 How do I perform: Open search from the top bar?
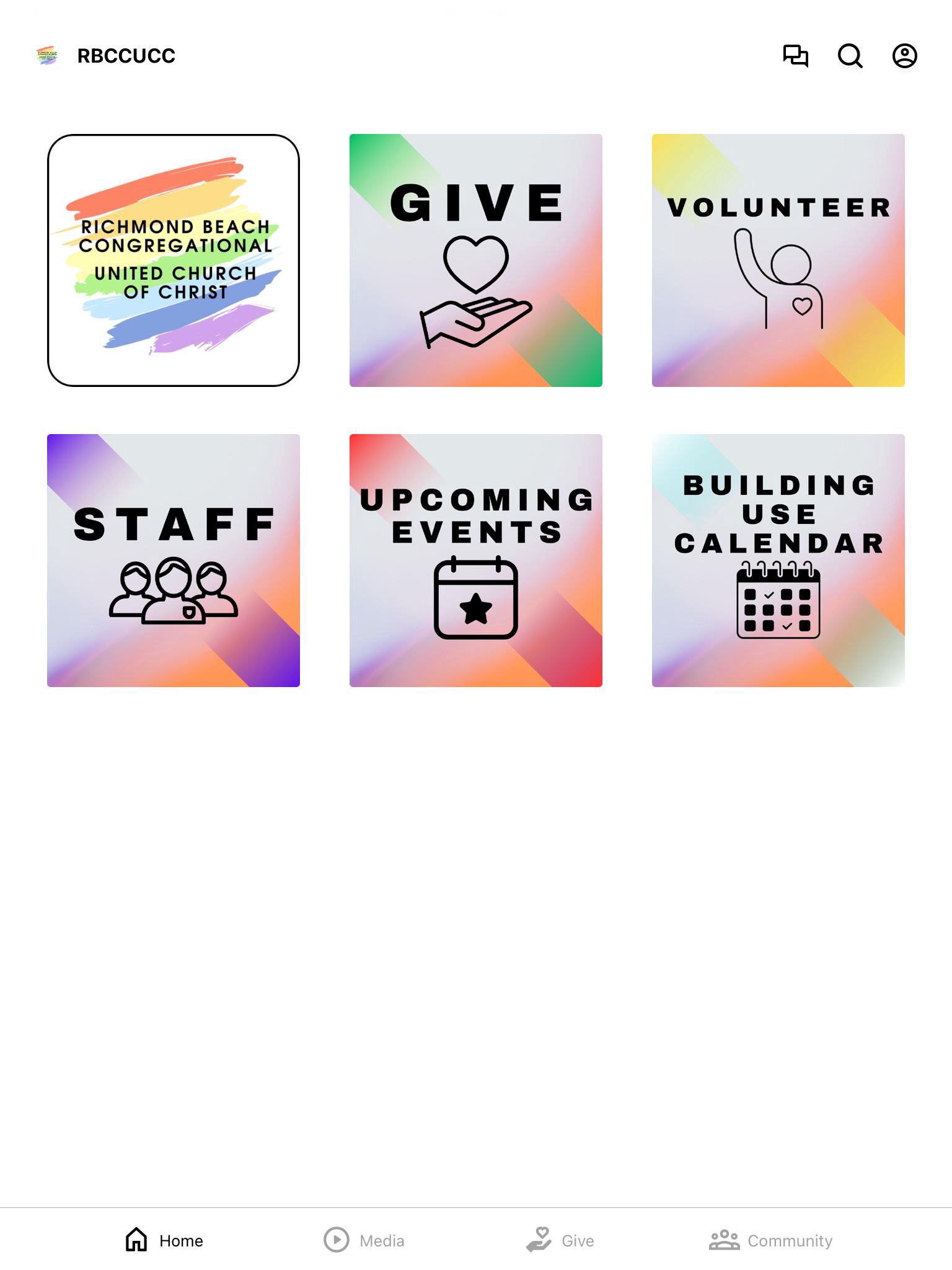(x=850, y=56)
